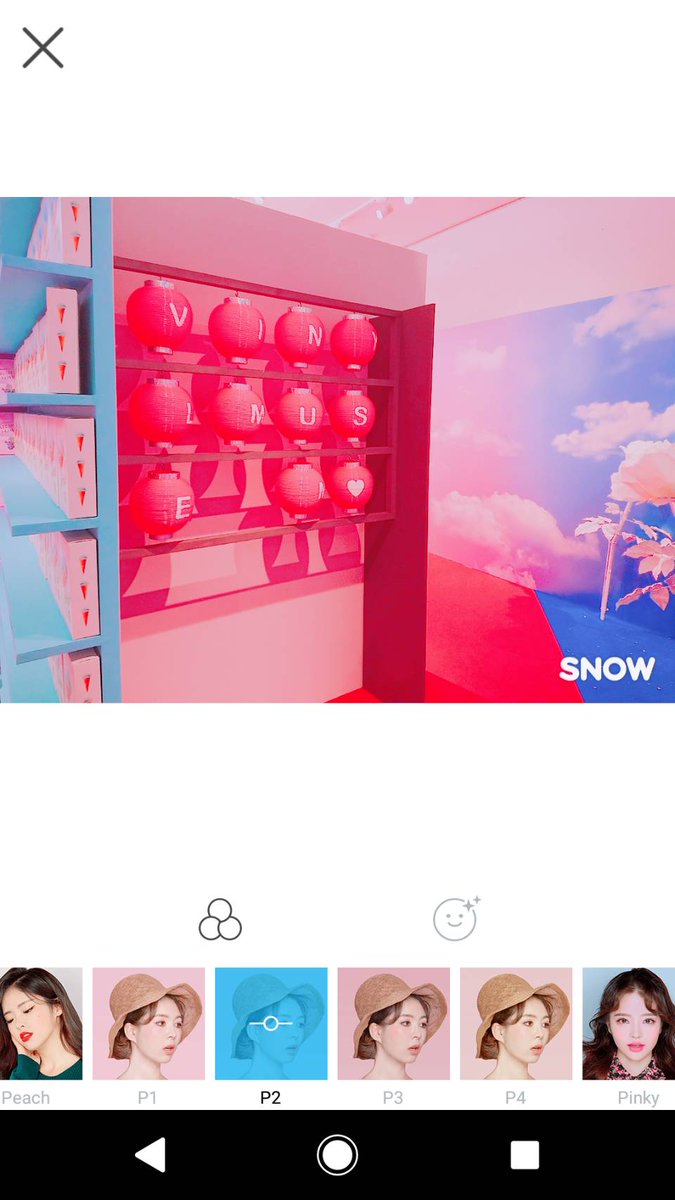Select the P1 filter
675x1200 pixels.
[x=148, y=1024]
